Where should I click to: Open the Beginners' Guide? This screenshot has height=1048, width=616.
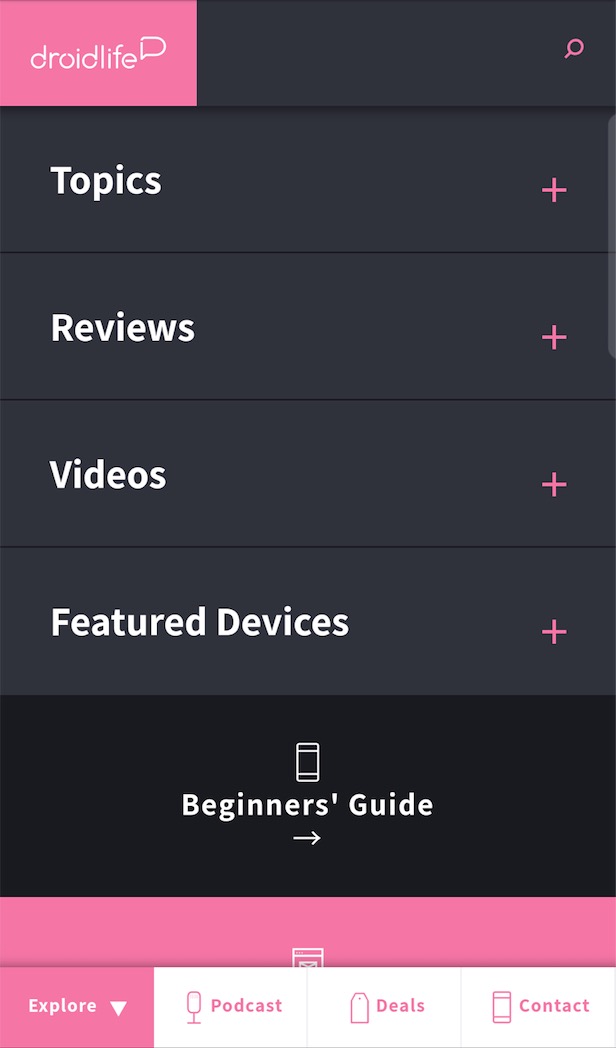[x=307, y=805]
